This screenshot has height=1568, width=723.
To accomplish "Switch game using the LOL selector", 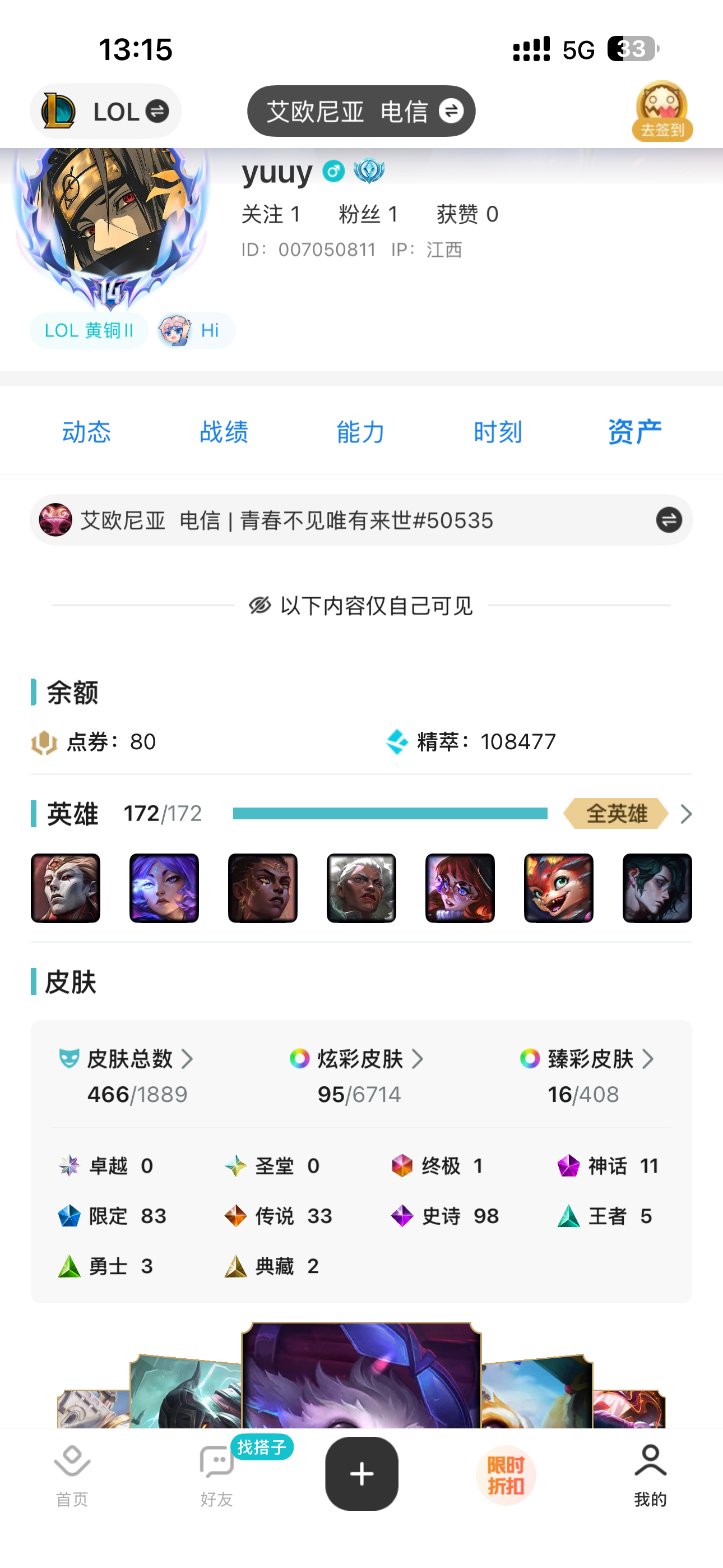I will (105, 112).
